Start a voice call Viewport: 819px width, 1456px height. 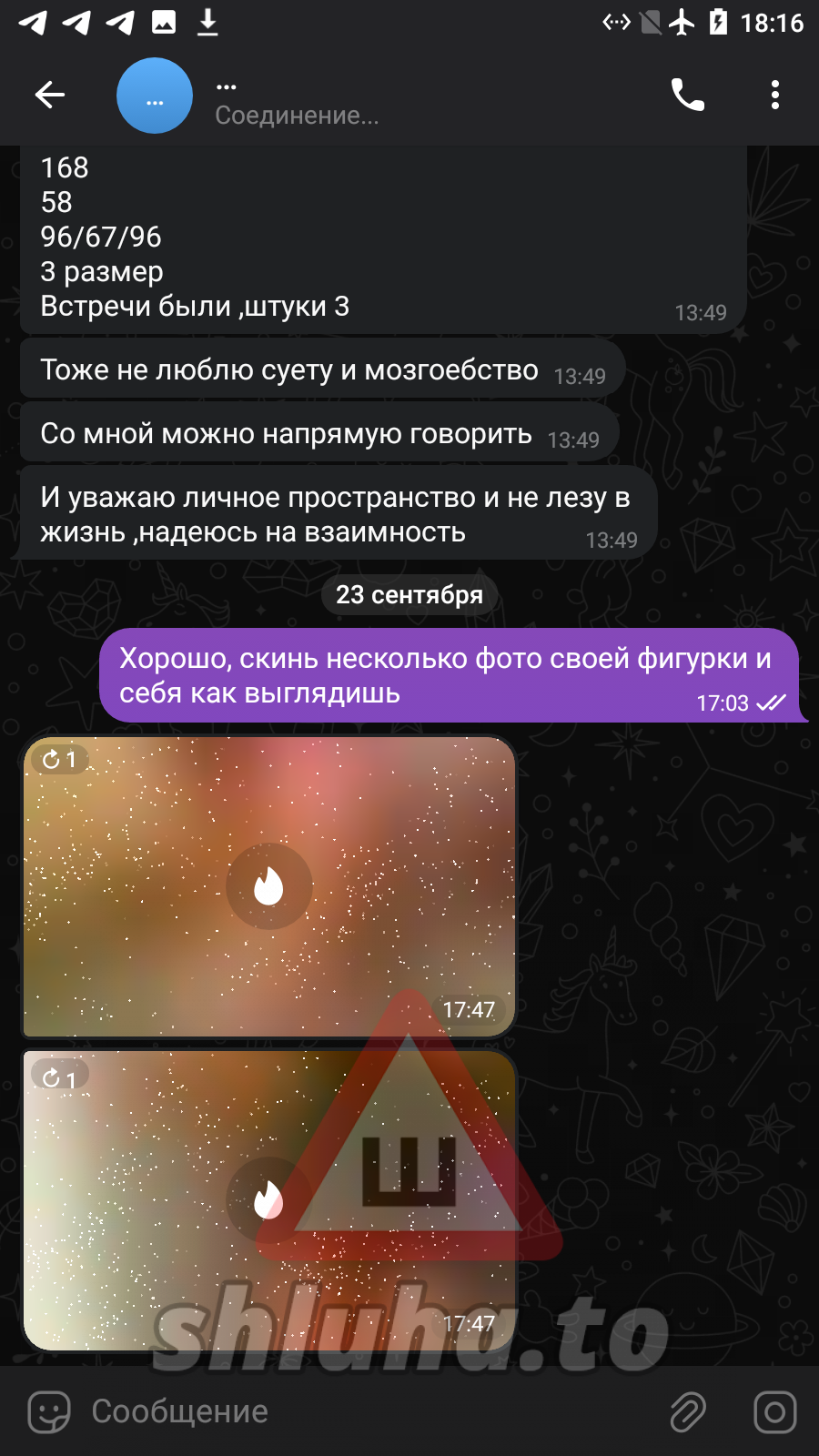tap(687, 95)
